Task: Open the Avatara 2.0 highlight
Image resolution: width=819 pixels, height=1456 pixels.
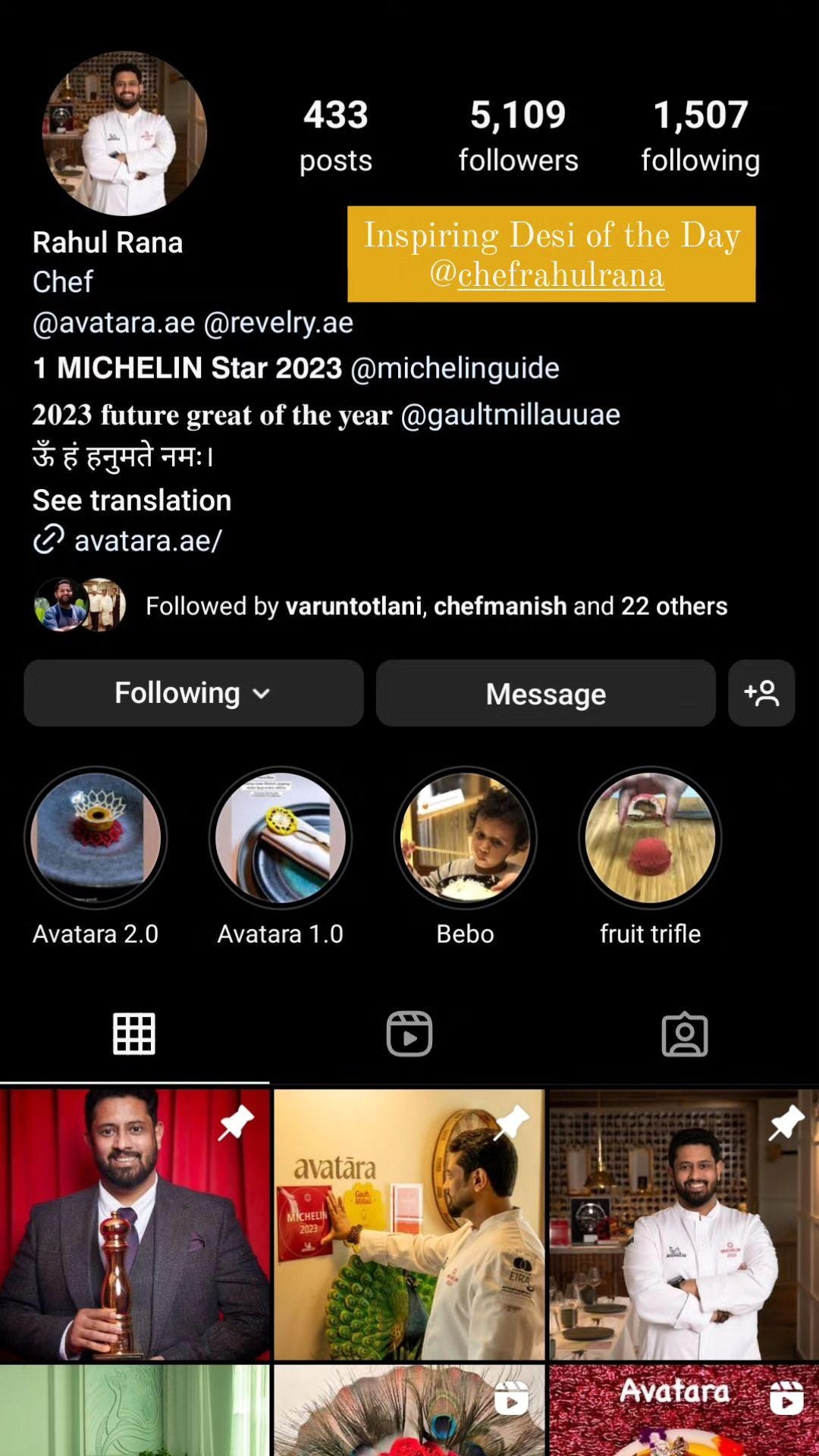Action: click(96, 838)
